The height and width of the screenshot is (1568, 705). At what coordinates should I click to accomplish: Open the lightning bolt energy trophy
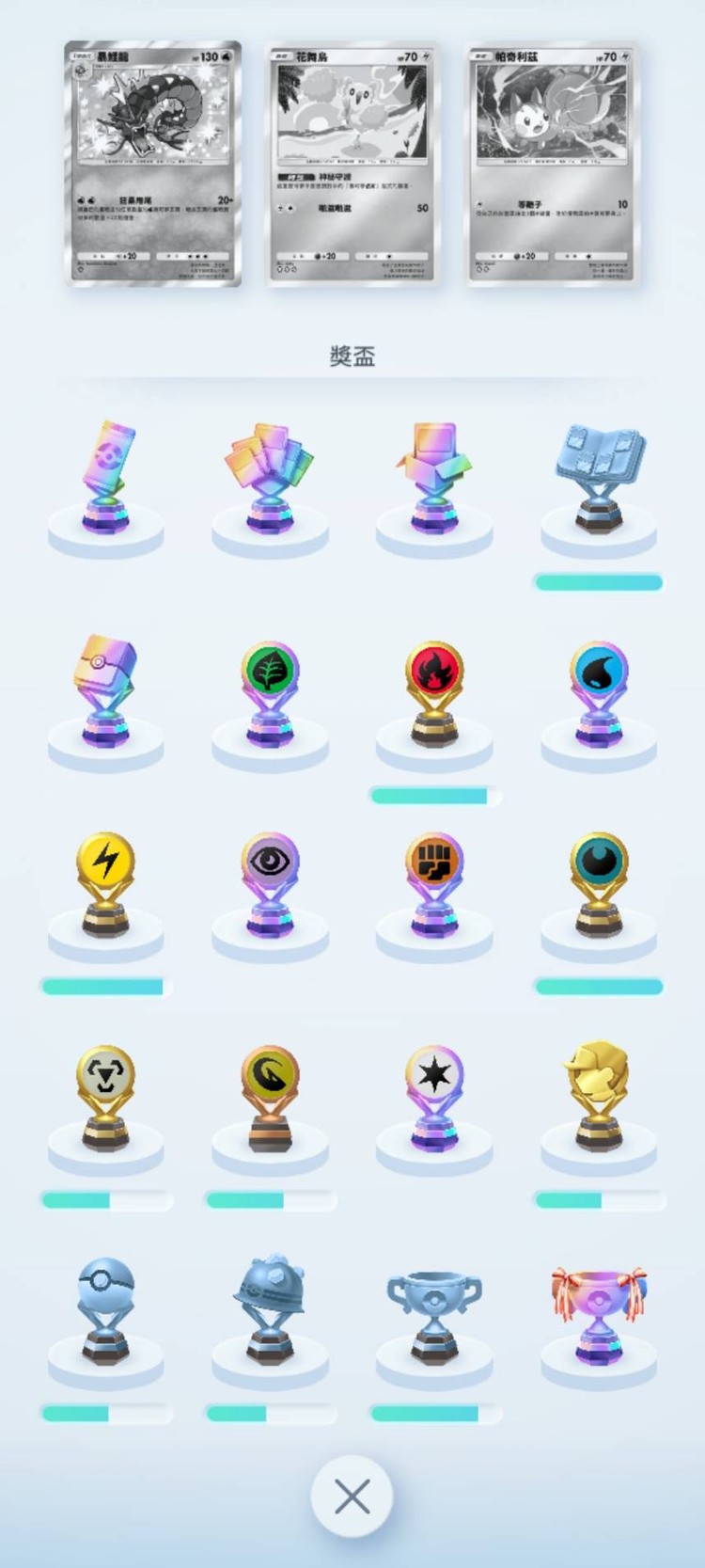pos(106,884)
